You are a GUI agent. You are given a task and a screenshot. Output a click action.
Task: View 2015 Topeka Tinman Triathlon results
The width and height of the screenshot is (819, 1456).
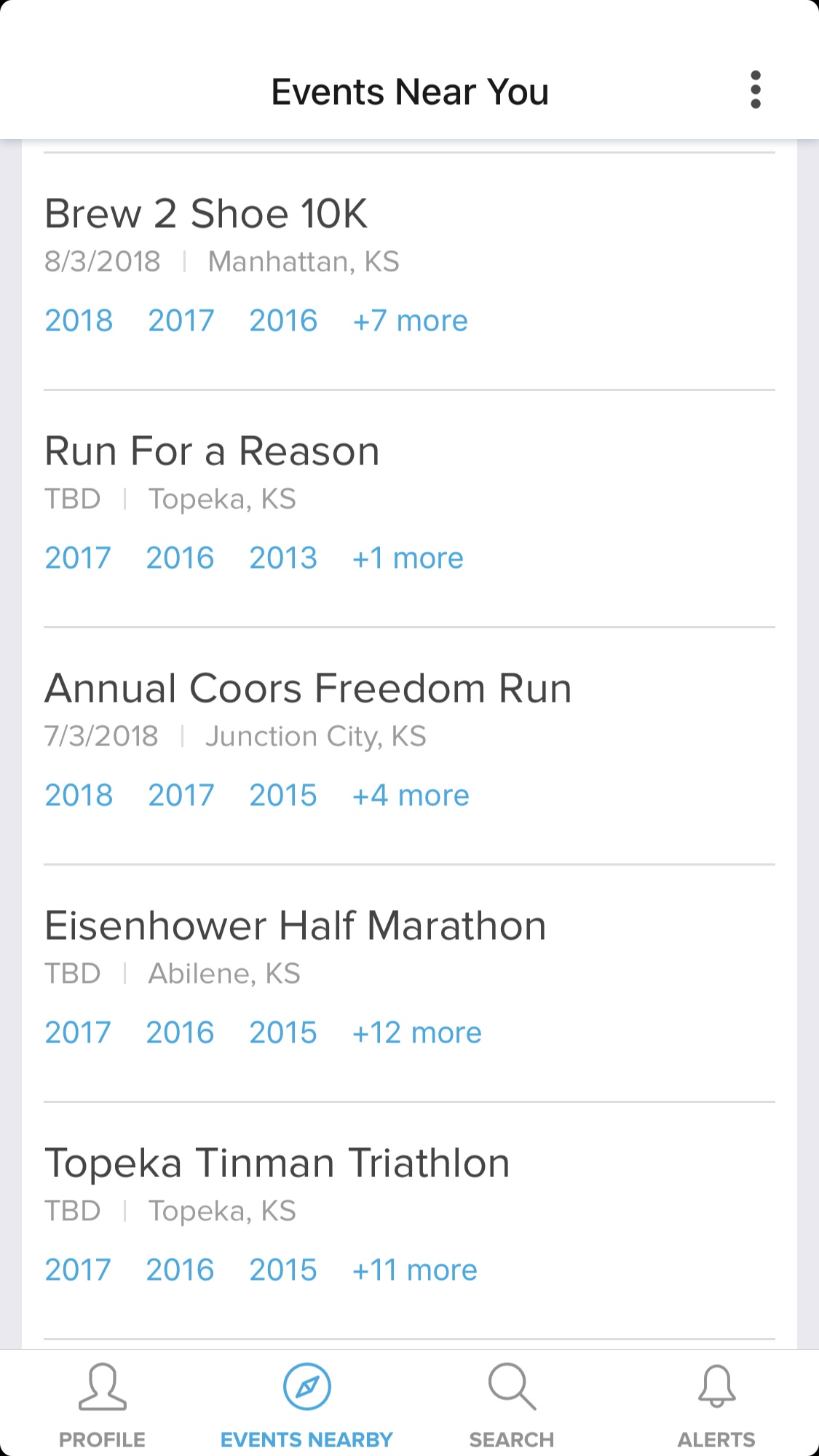pos(283,1270)
